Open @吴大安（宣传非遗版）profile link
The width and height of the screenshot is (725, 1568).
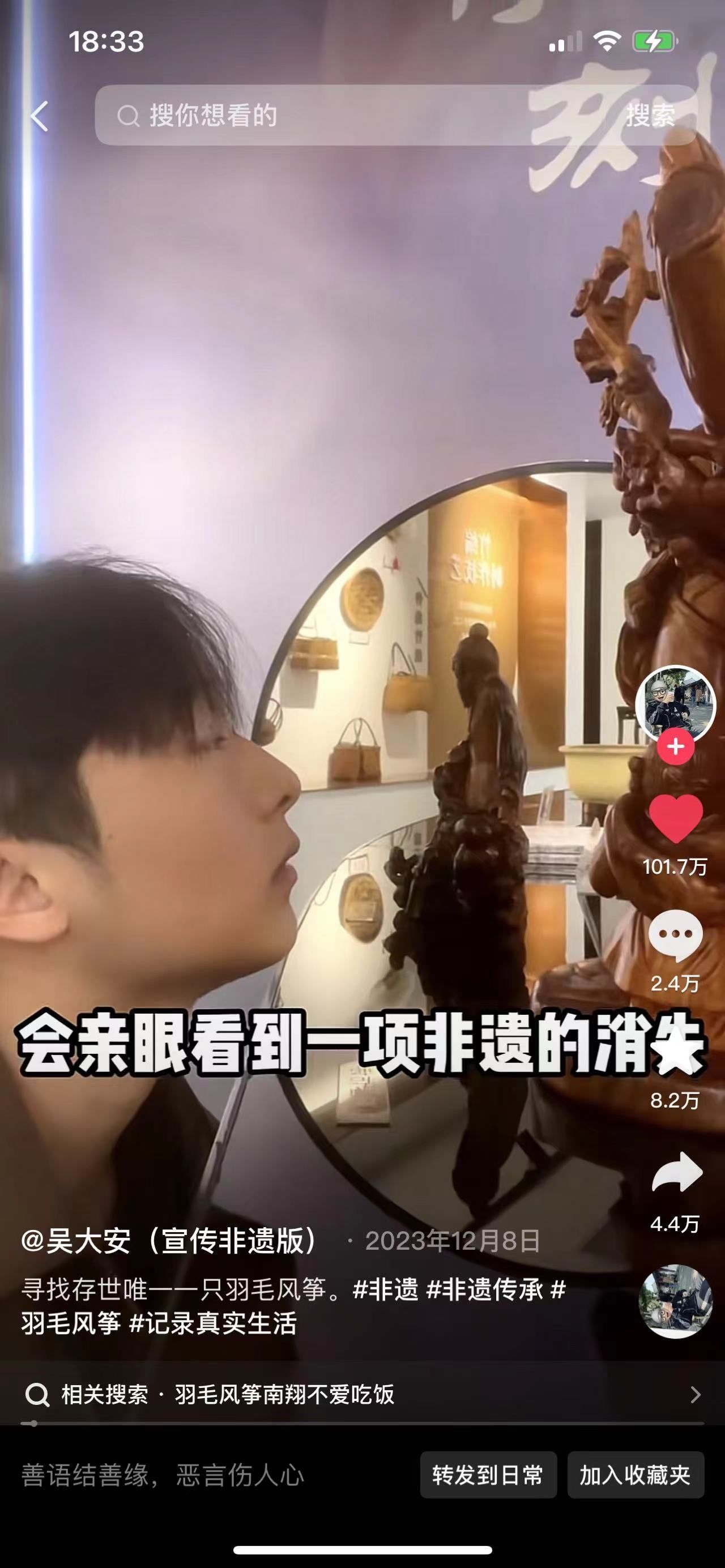click(169, 1241)
